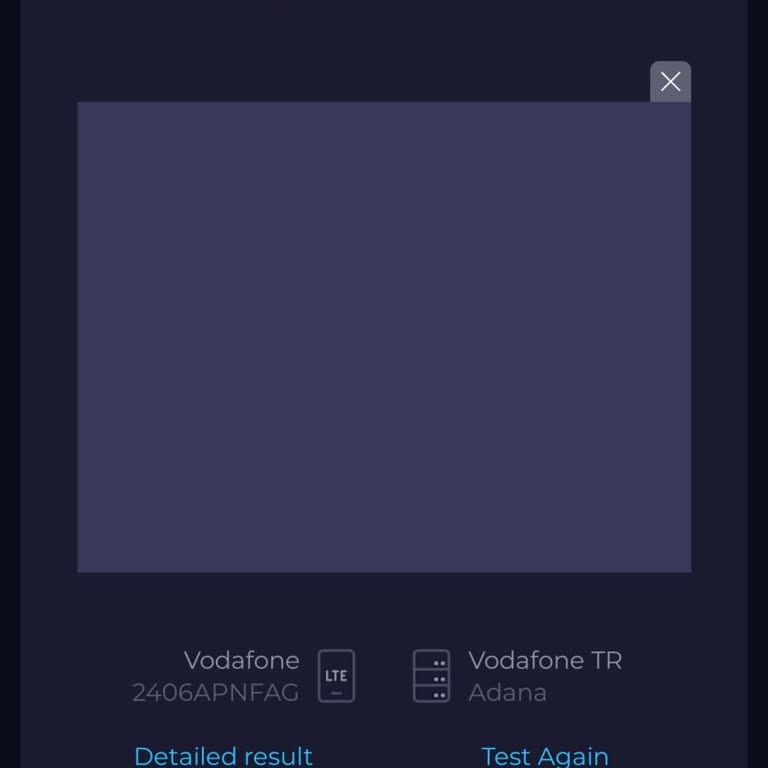Open the Detailed result link
The image size is (768, 768).
click(x=223, y=755)
